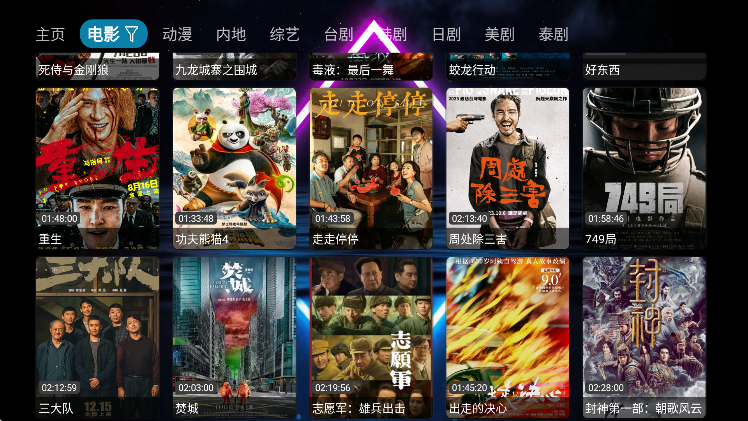Image resolution: width=748 pixels, height=421 pixels.
Task: Go to the 台剧 tab
Action: click(x=339, y=34)
